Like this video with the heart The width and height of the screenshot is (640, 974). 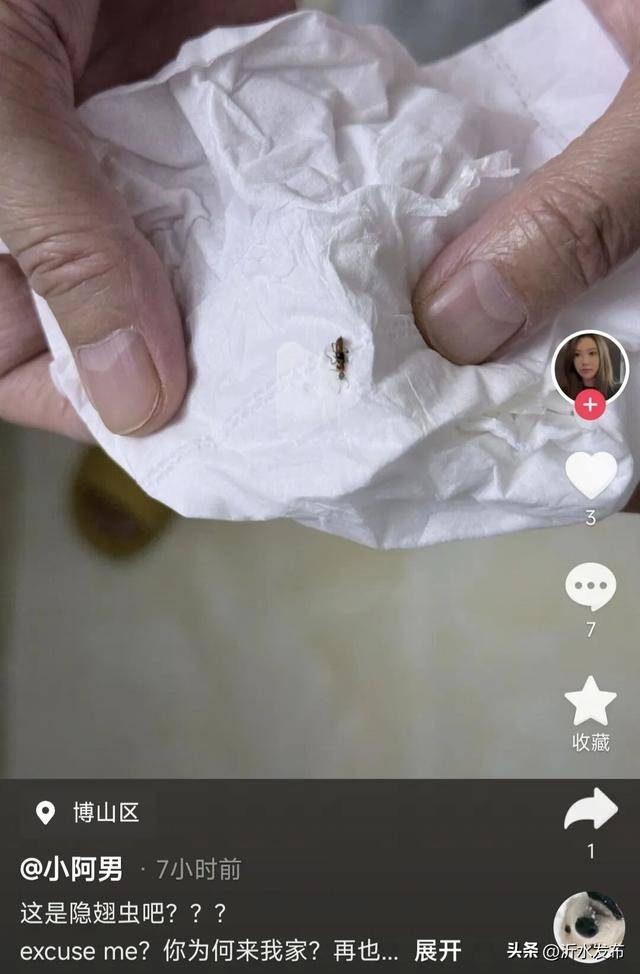click(x=590, y=474)
